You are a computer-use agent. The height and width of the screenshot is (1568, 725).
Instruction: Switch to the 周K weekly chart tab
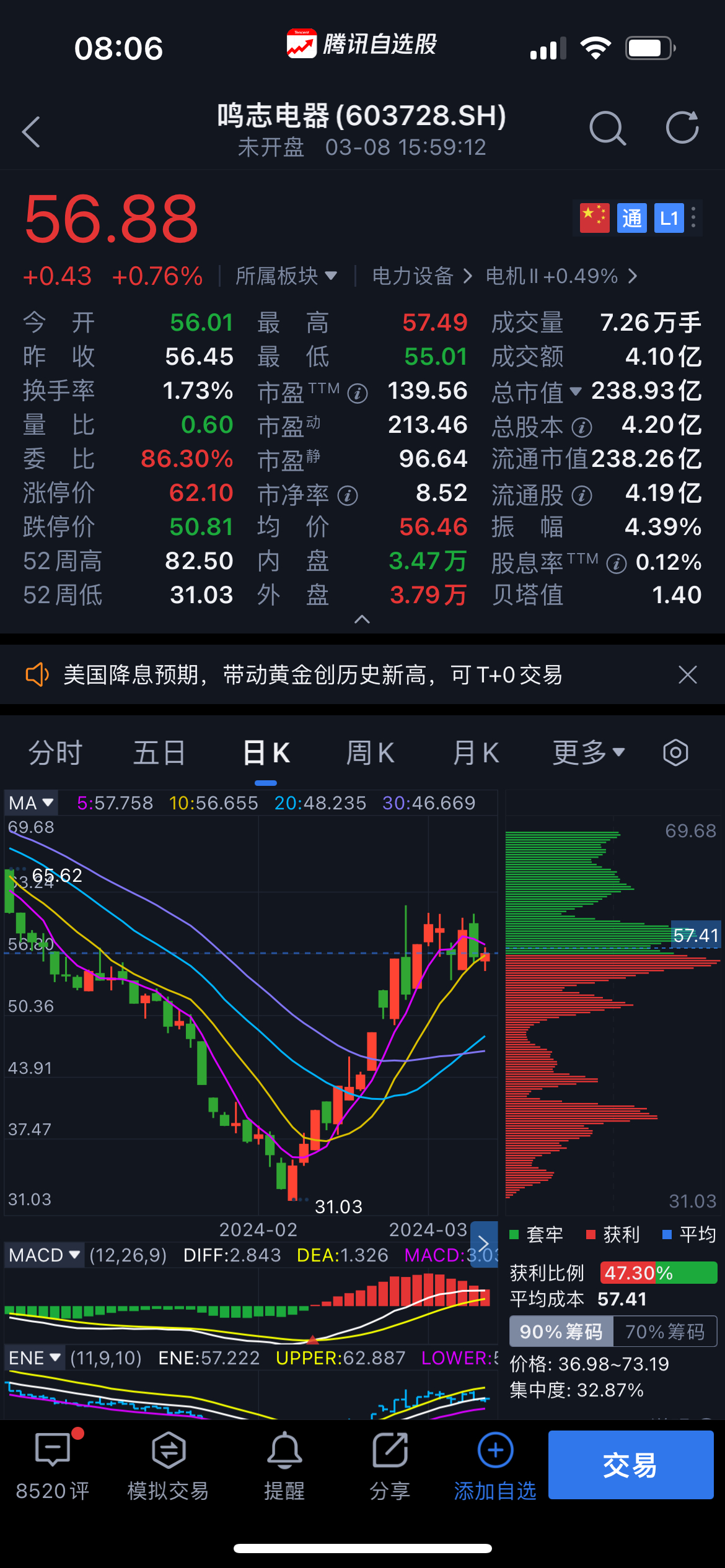point(370,752)
